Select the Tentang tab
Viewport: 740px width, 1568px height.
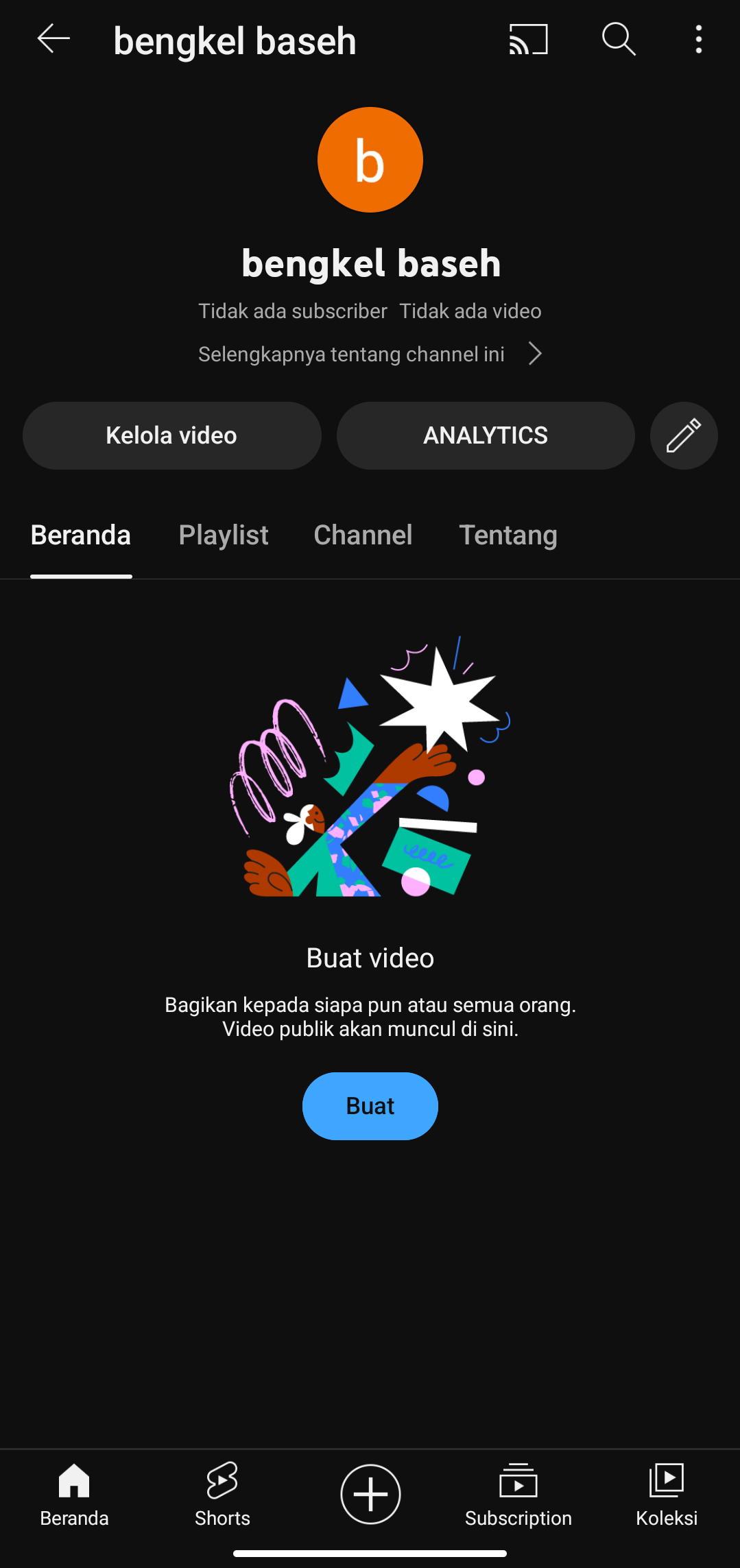pos(508,535)
